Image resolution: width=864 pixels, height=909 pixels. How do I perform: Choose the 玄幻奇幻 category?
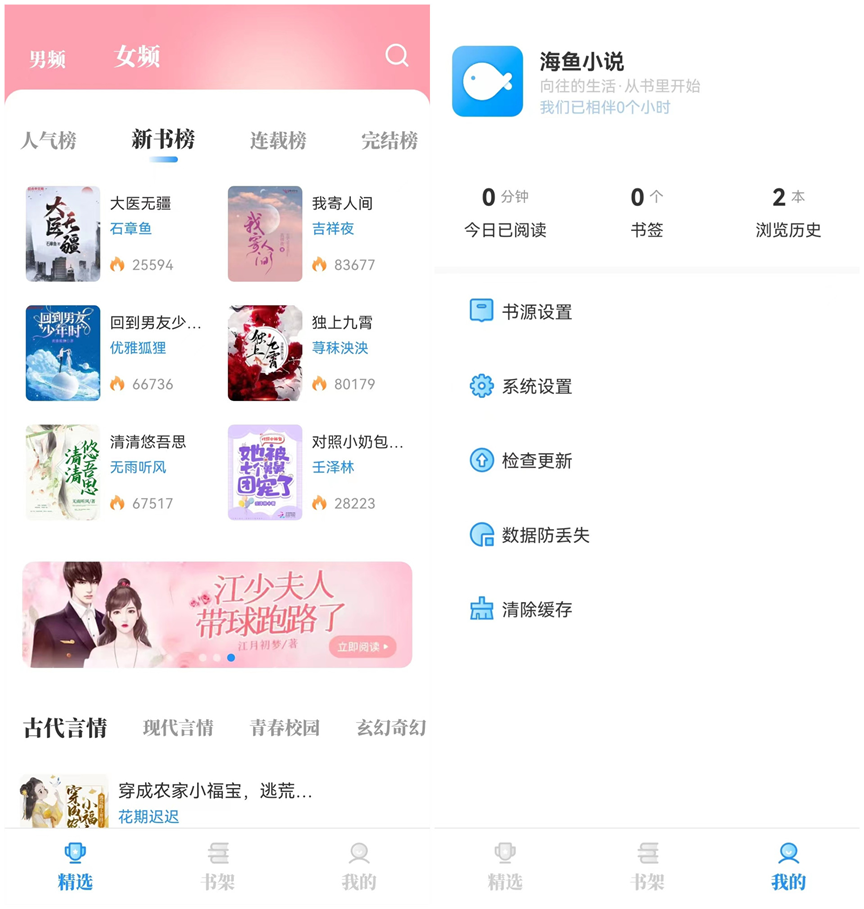[x=391, y=728]
